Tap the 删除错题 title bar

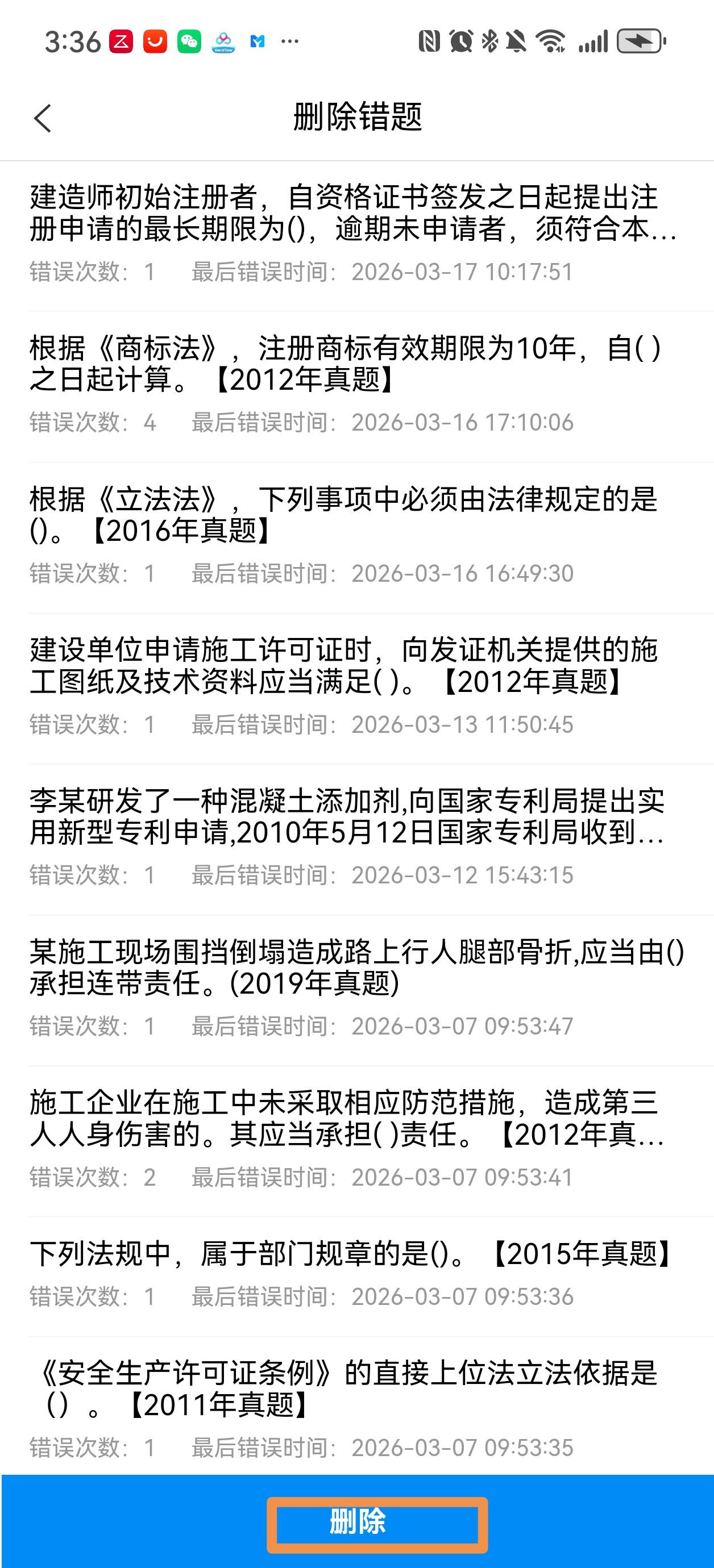pyautogui.click(x=357, y=118)
